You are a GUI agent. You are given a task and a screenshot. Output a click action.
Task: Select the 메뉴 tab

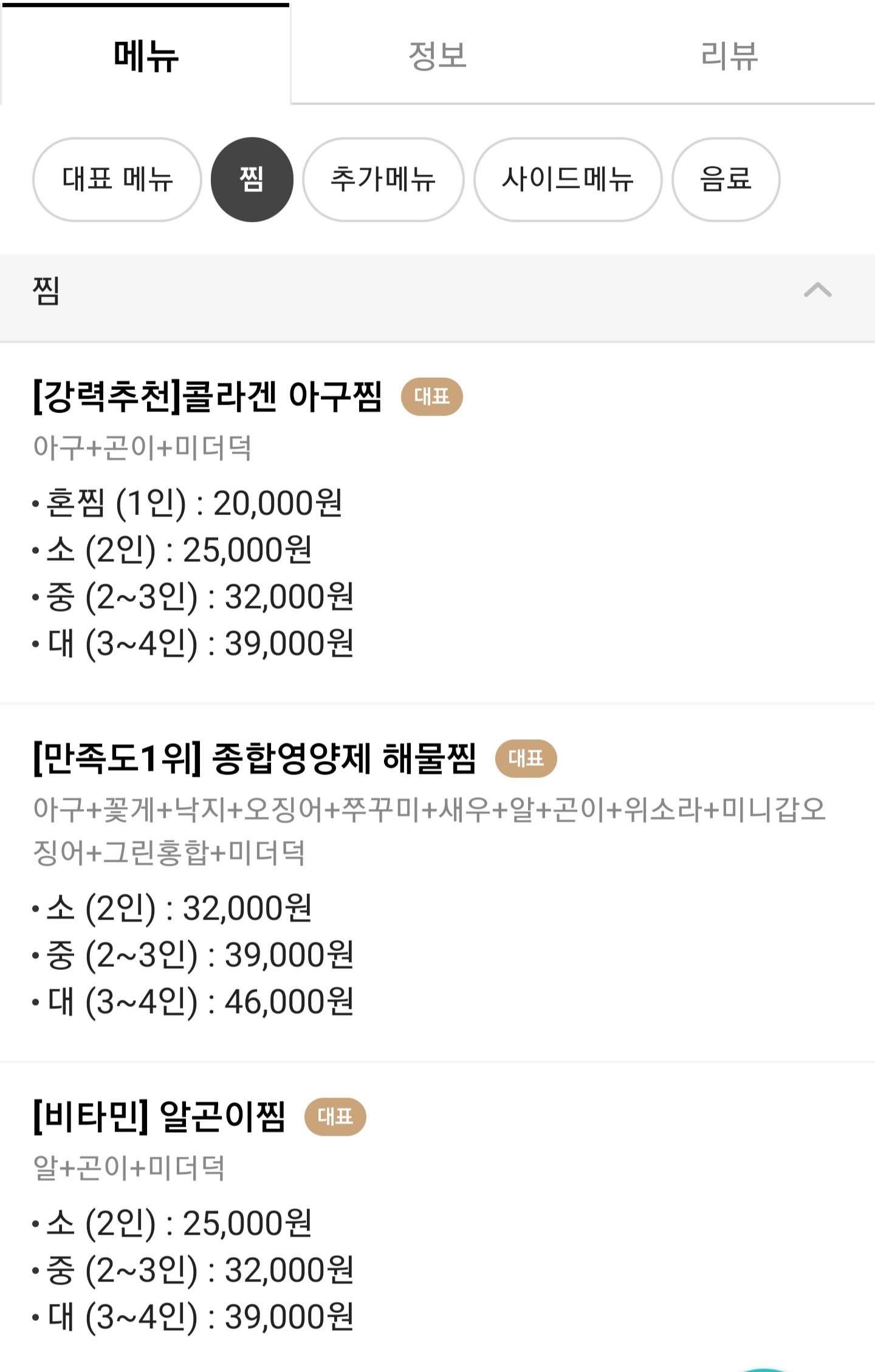[146, 56]
